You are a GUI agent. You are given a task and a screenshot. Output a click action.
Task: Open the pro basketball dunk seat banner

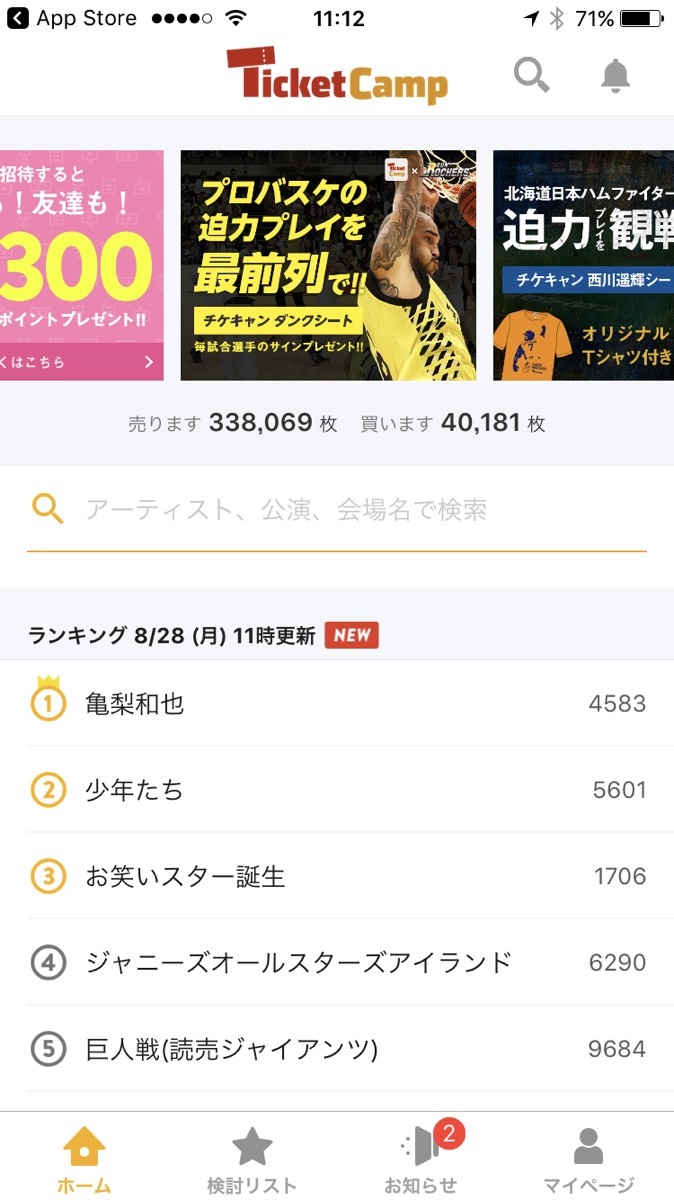328,265
